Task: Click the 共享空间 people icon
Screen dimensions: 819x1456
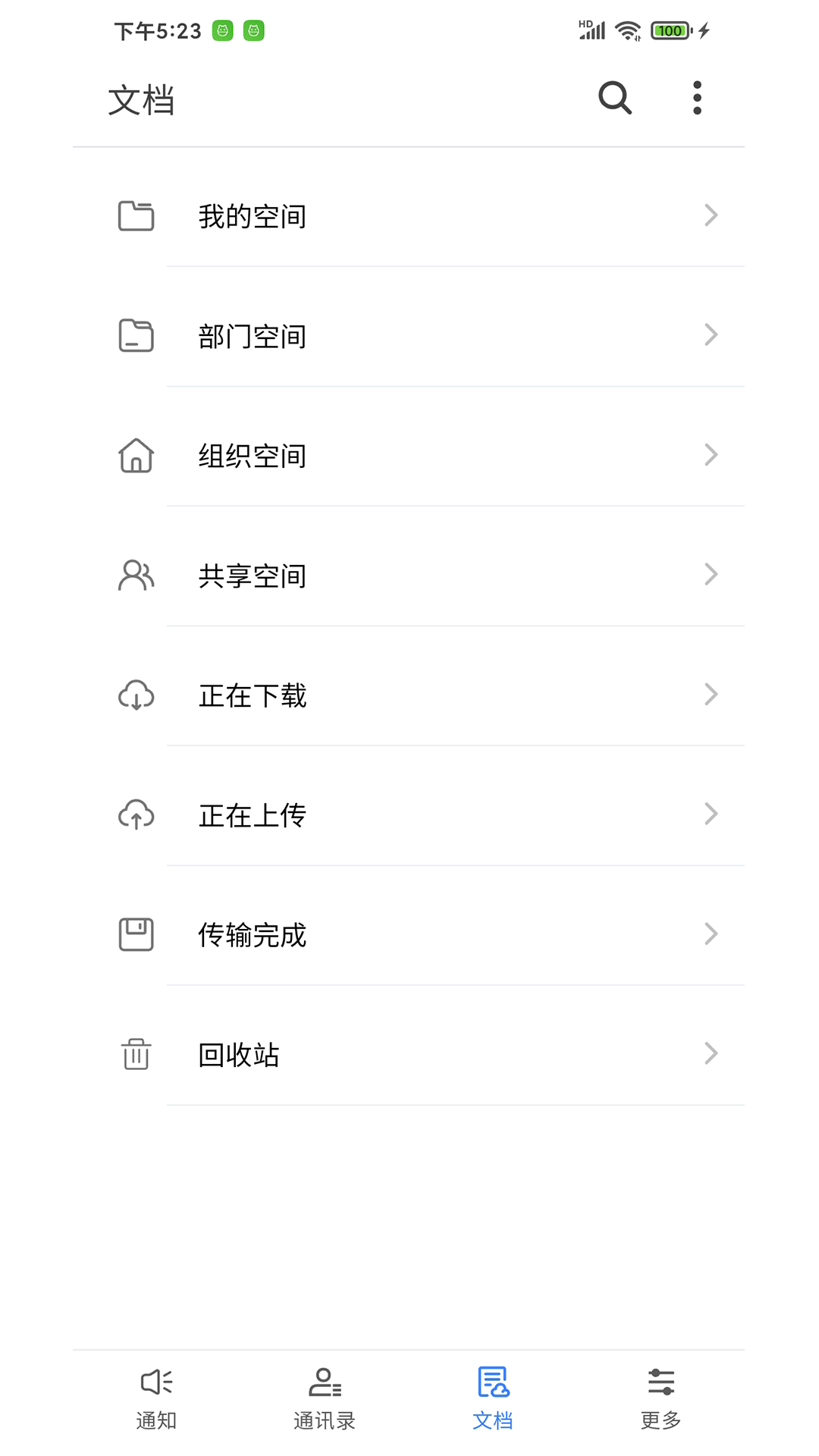Action: (x=136, y=575)
